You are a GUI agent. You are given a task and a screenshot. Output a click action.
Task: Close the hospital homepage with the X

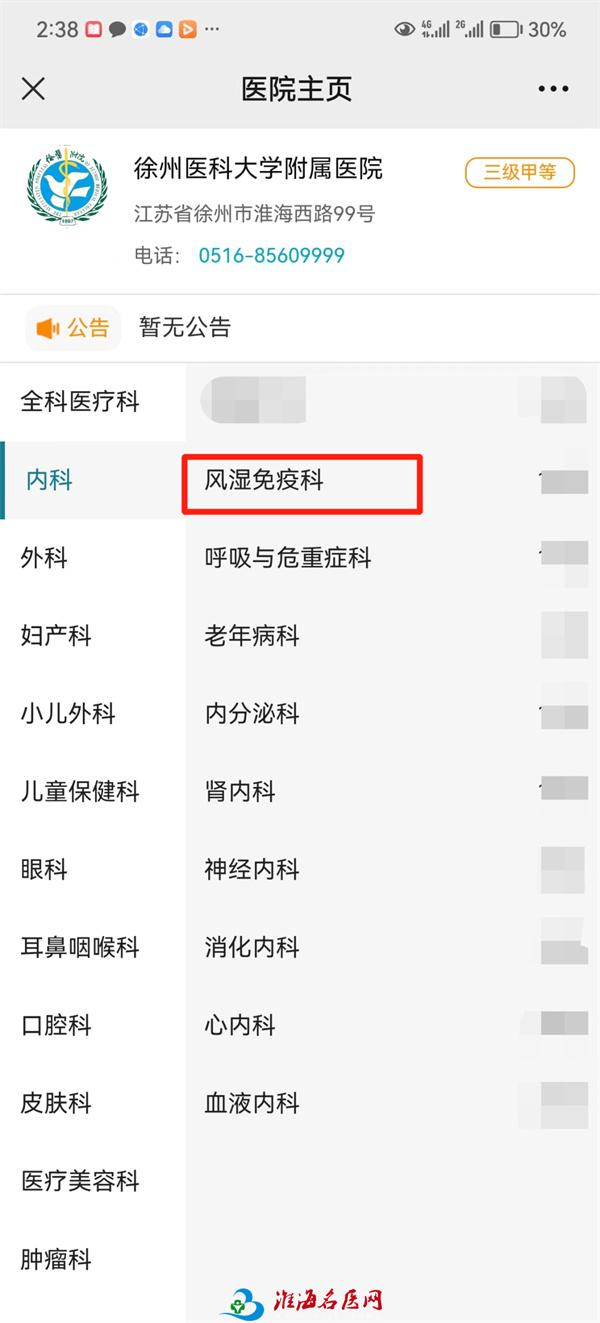tap(33, 89)
